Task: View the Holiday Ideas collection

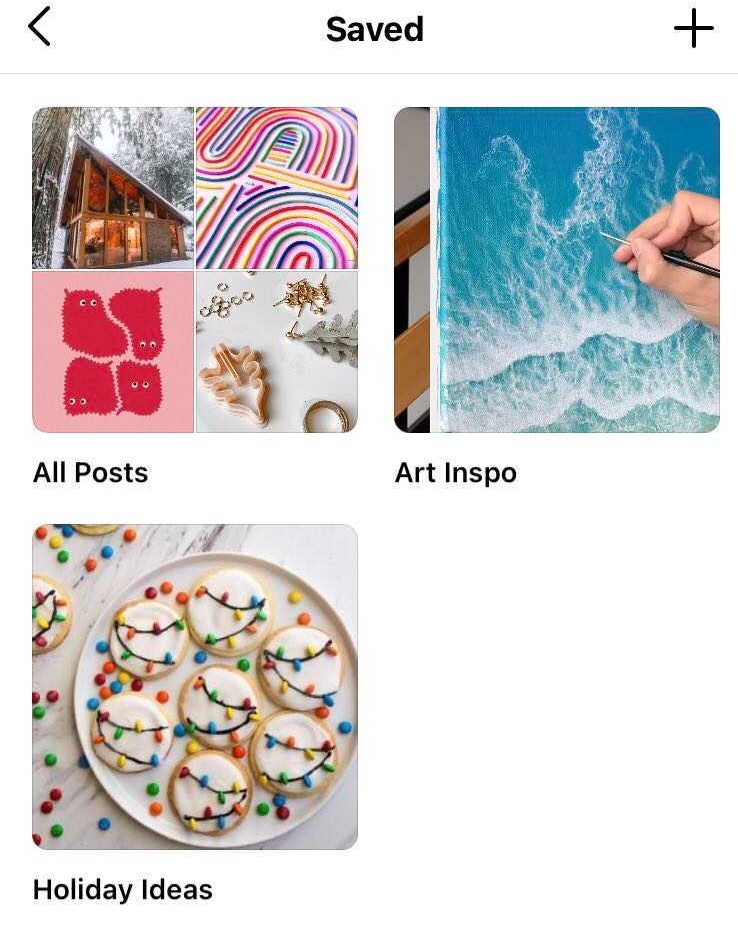Action: coord(195,687)
